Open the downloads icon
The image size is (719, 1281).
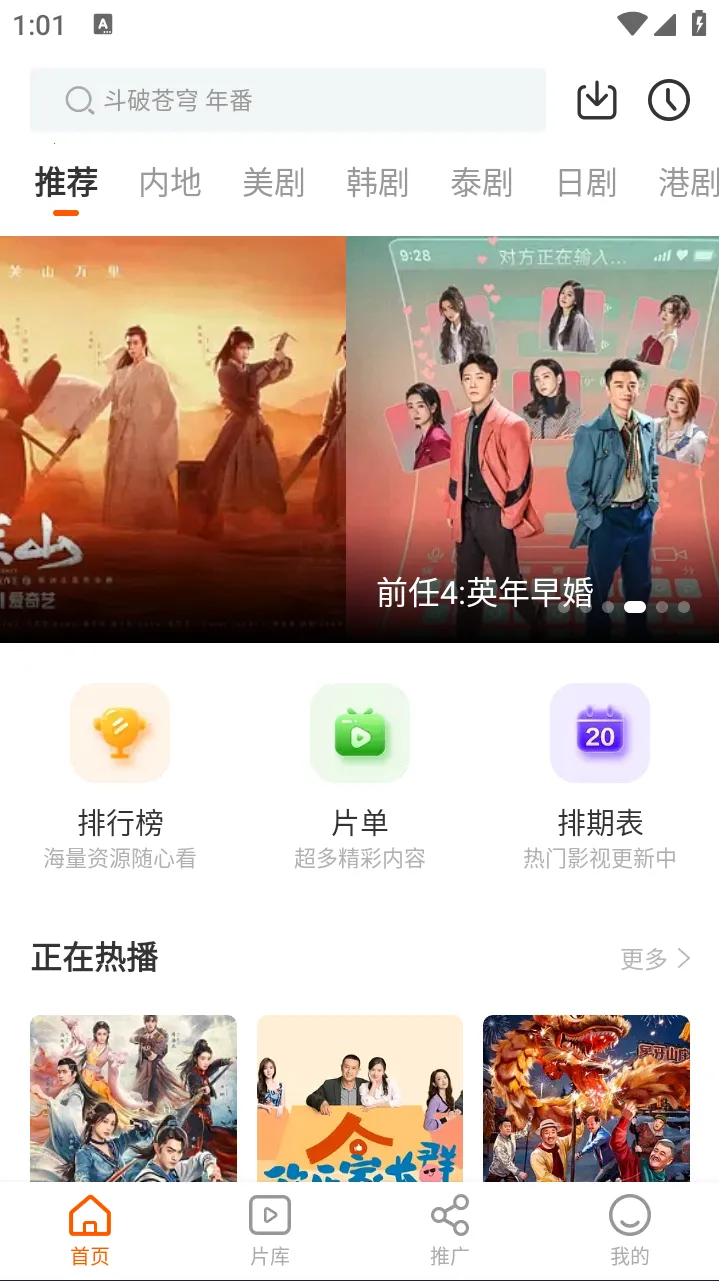click(597, 100)
